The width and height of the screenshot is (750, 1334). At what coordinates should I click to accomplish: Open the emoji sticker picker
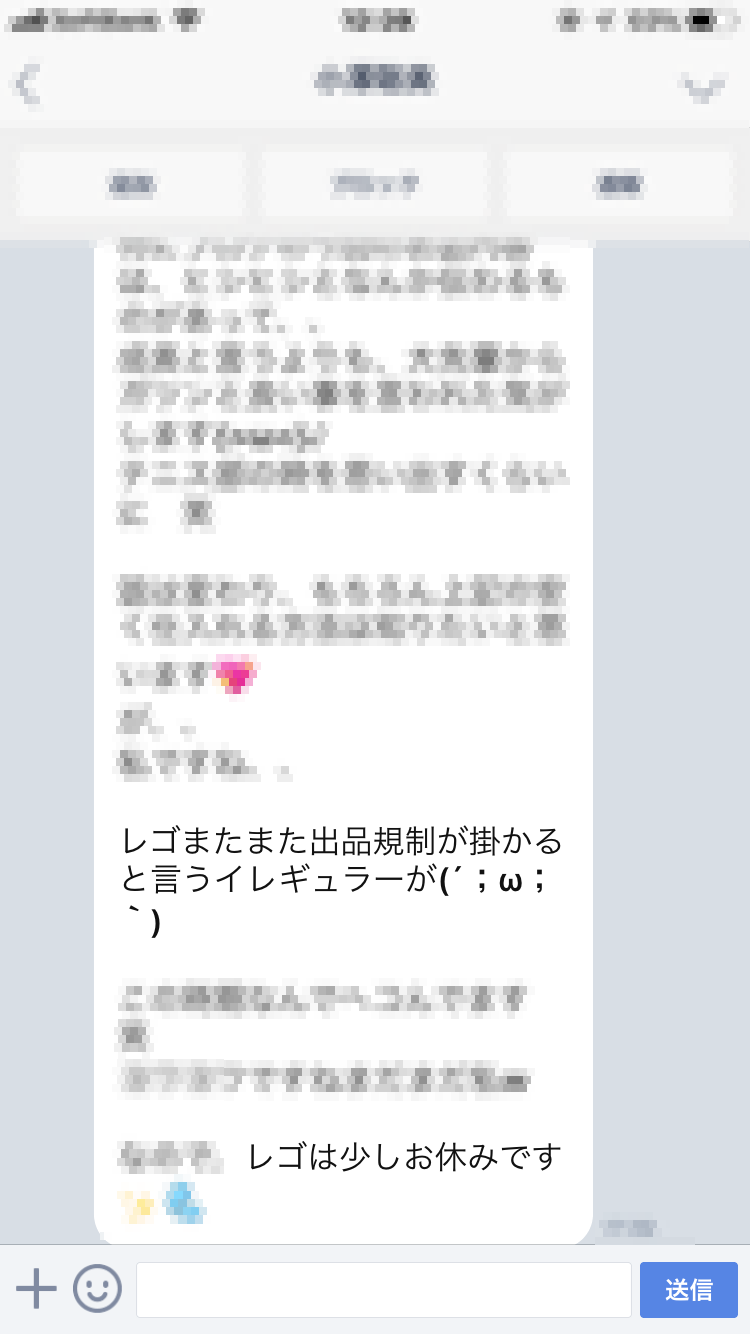(x=97, y=1289)
